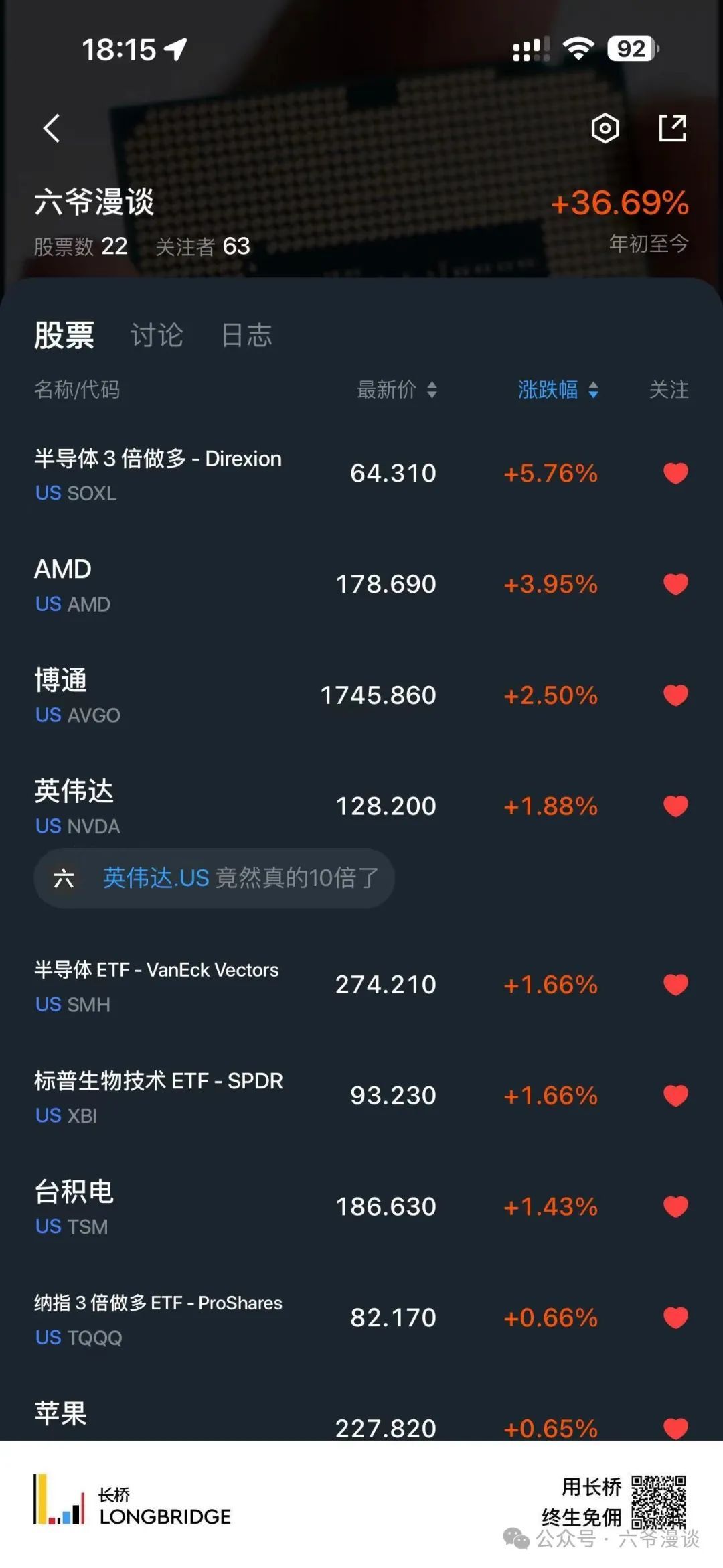Share this portfolio via the export icon

tap(672, 128)
